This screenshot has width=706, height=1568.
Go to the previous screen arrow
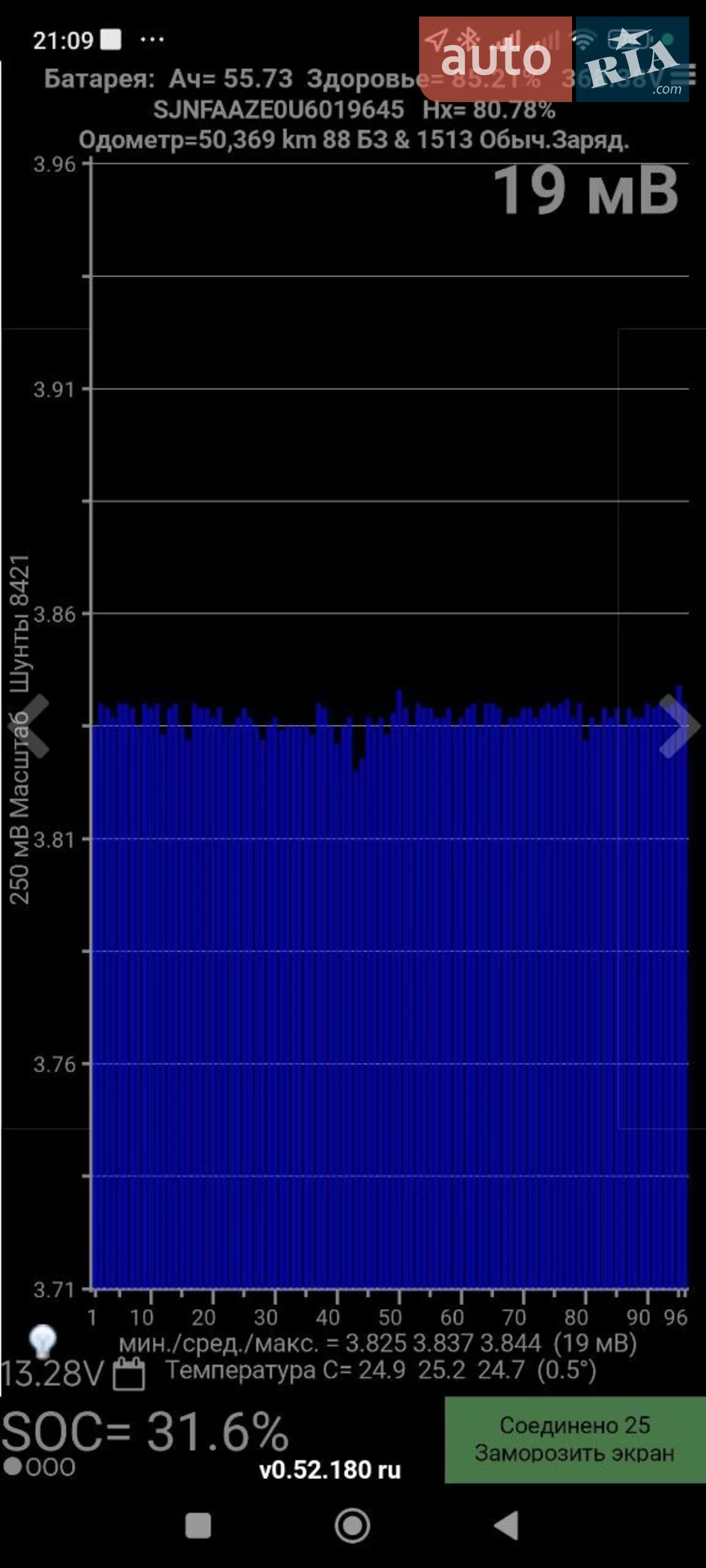pyautogui.click(x=31, y=725)
